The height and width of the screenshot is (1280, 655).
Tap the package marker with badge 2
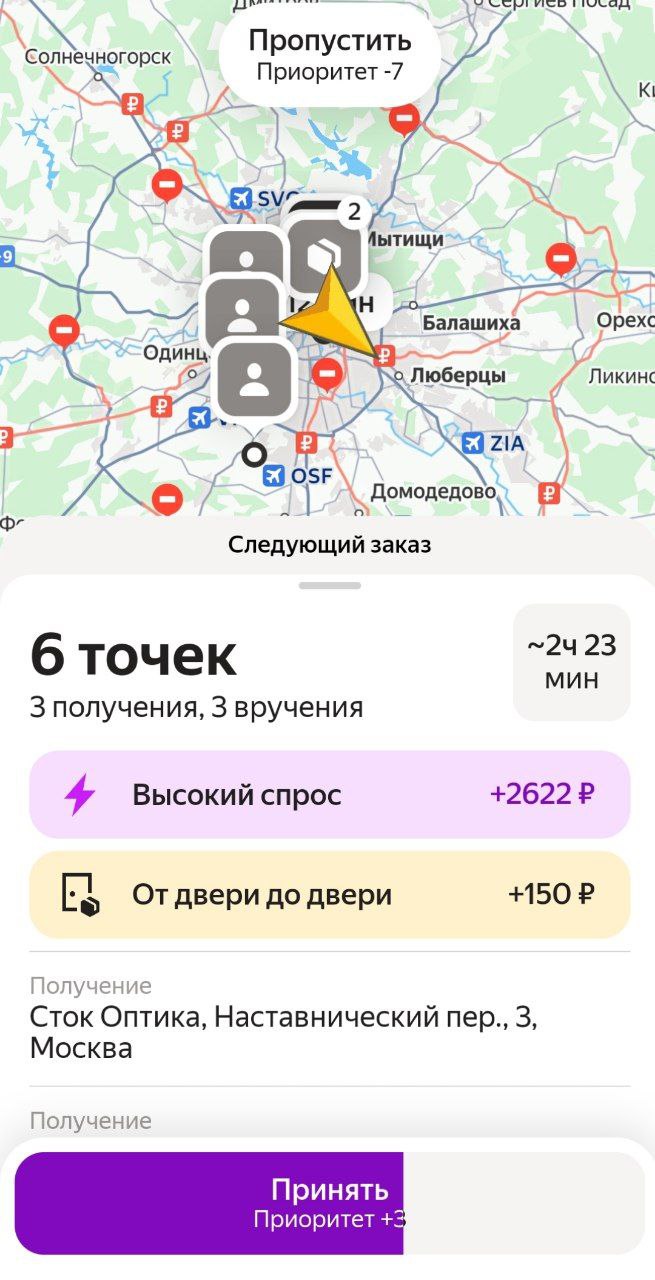(324, 255)
